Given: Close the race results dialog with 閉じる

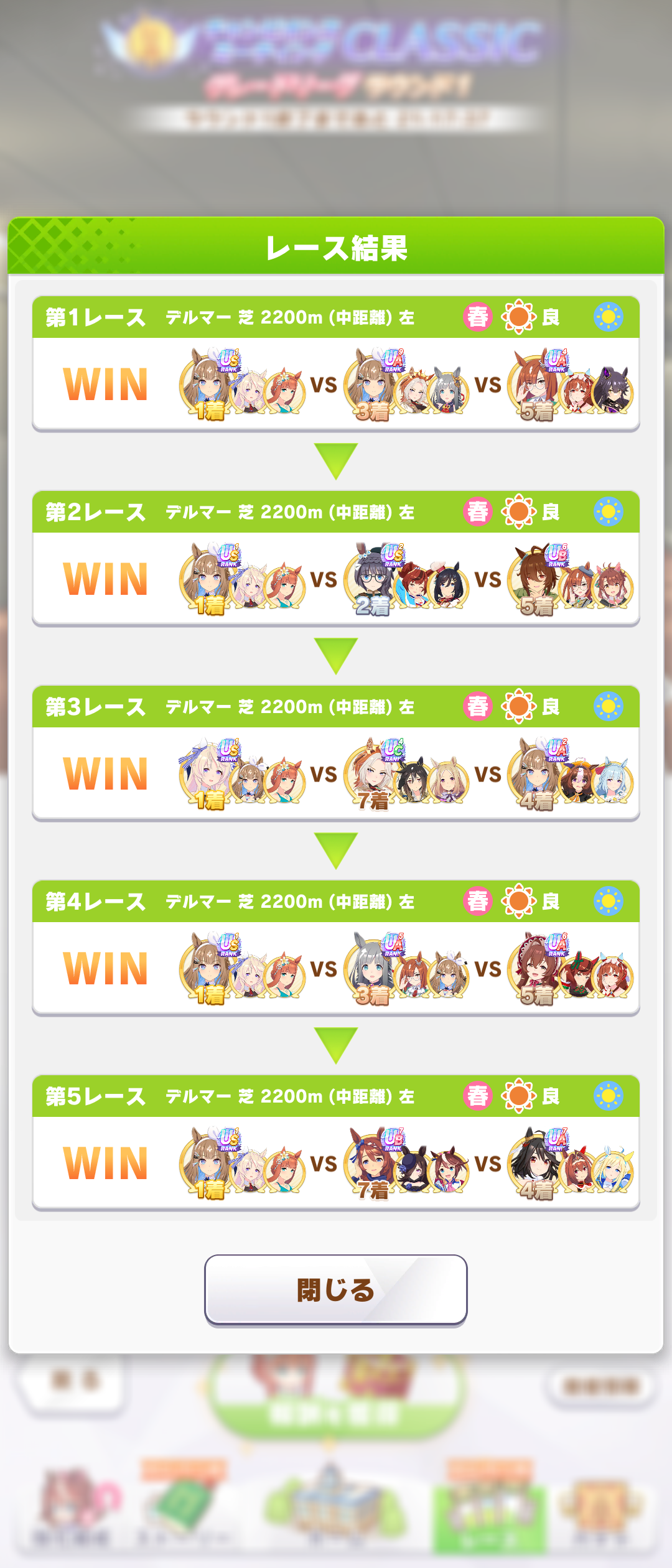Looking at the screenshot, I should 336,1289.
